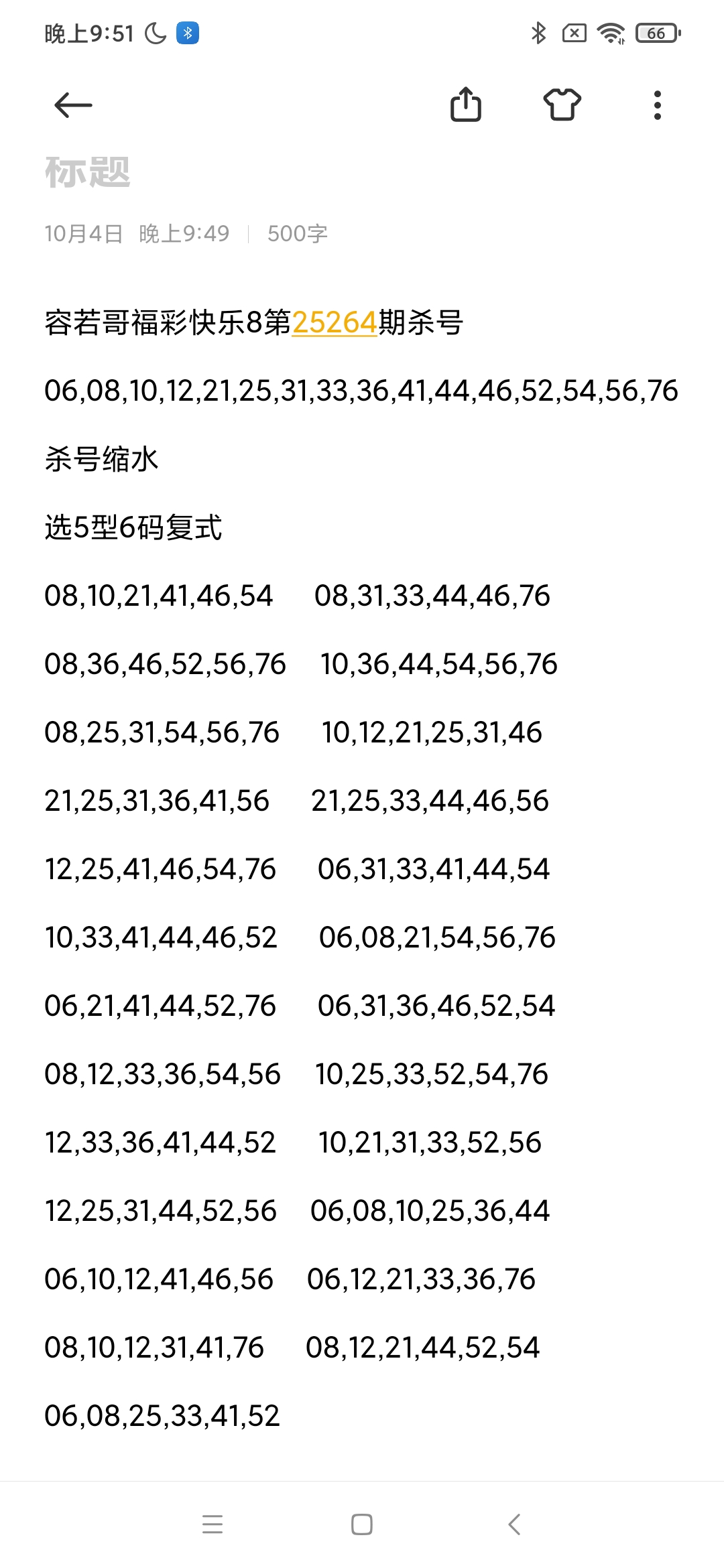Image resolution: width=724 pixels, height=1568 pixels.
Task: Share this note
Action: 465,105
